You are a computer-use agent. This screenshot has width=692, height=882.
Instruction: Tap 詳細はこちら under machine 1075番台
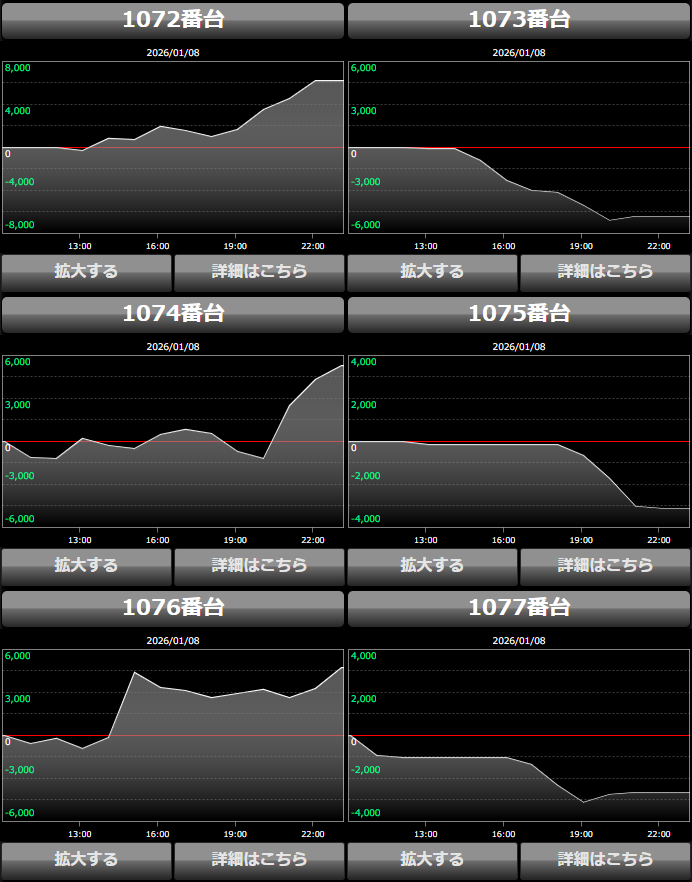[x=605, y=565]
